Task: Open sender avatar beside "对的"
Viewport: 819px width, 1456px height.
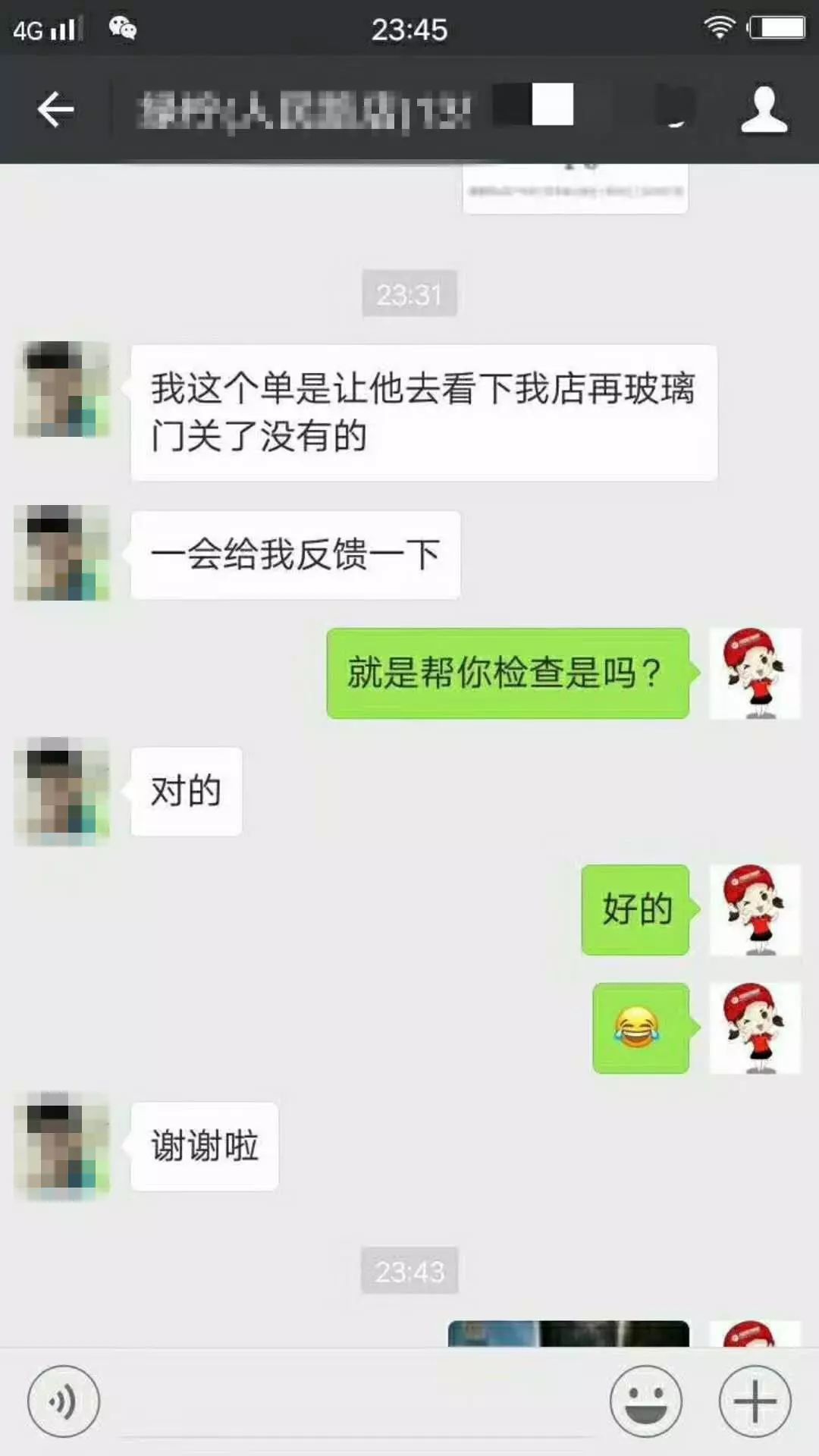Action: [62, 791]
